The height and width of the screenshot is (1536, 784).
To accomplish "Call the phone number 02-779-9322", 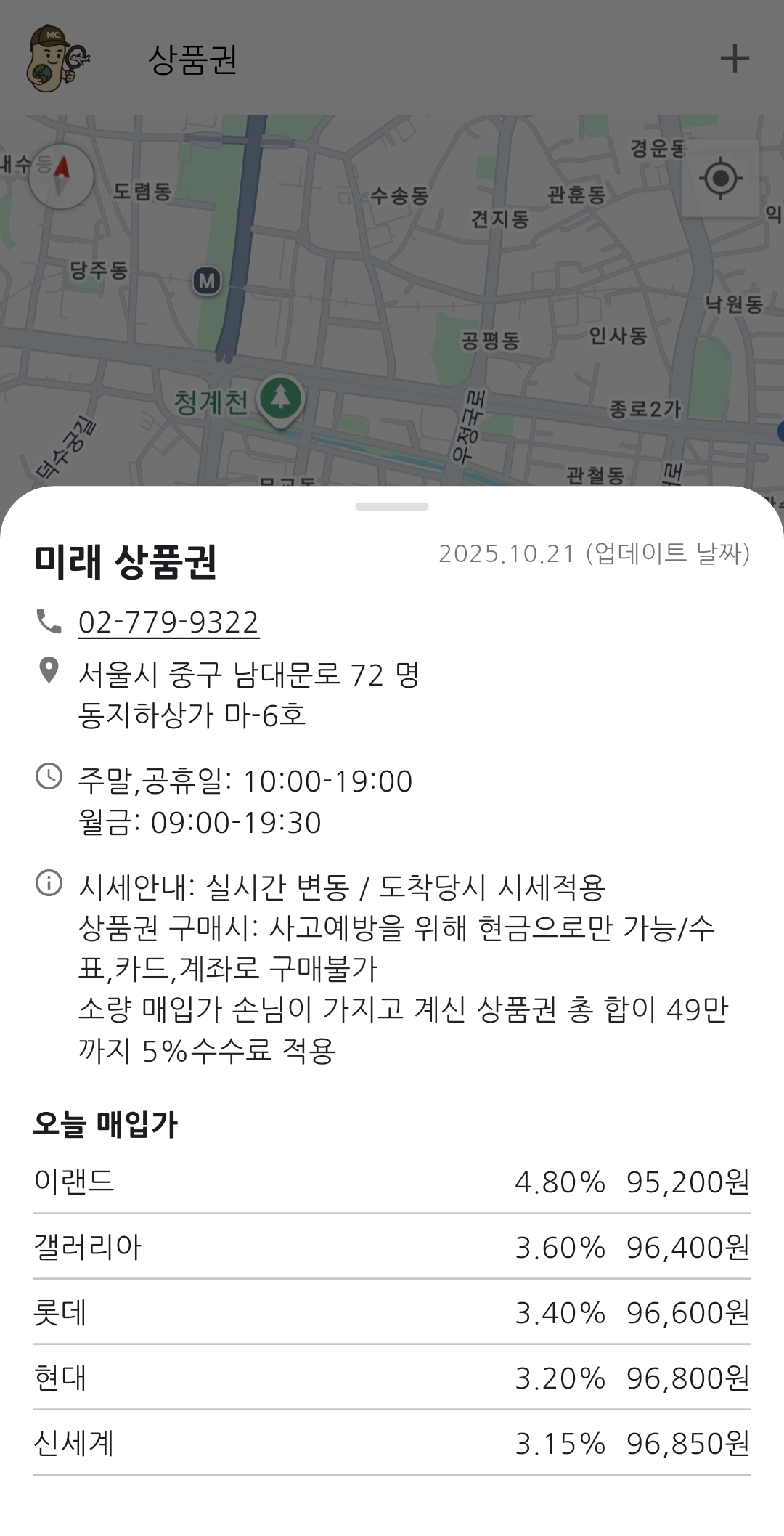I will pyautogui.click(x=168, y=622).
